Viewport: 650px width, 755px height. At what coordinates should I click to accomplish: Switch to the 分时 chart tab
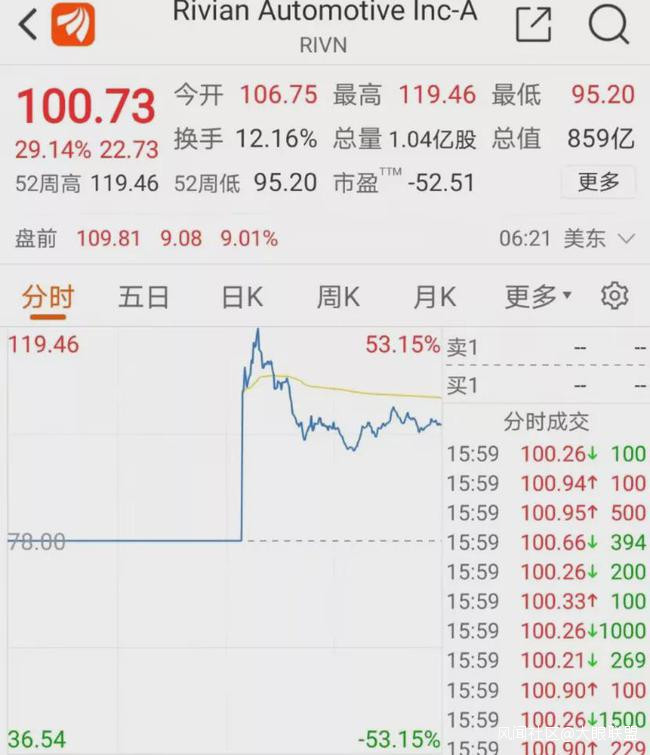48,297
